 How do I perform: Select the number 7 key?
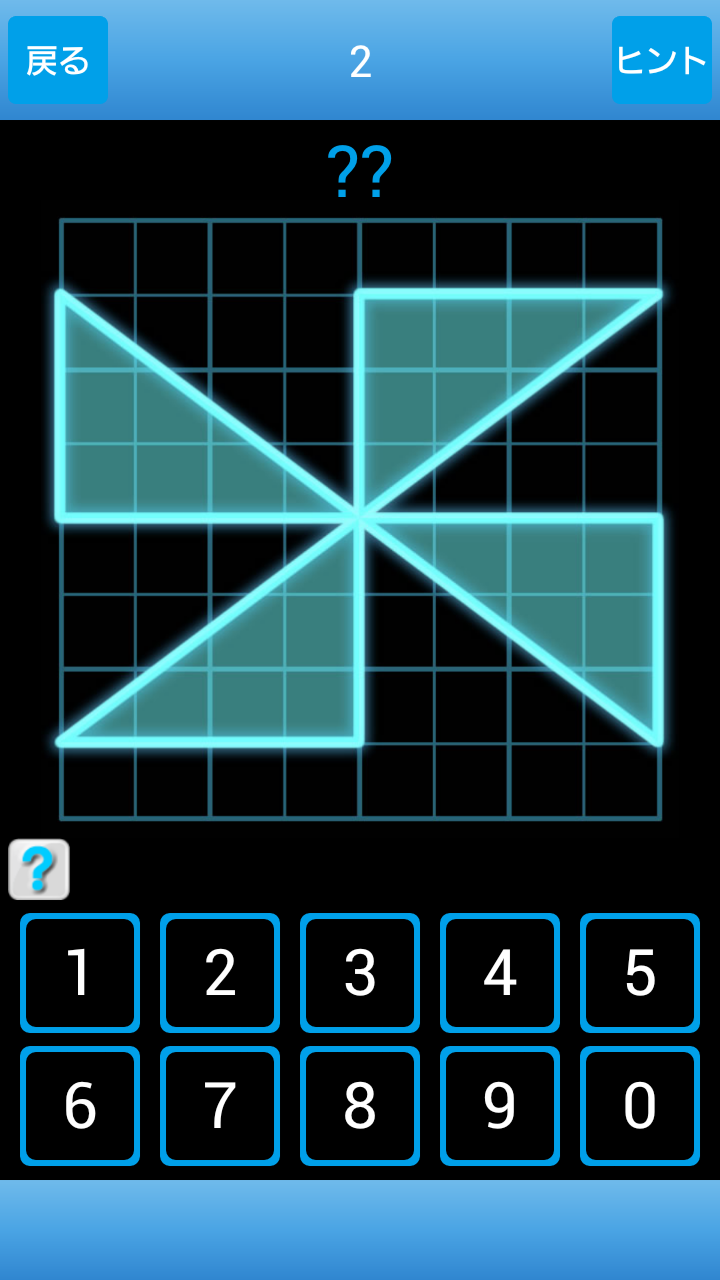[x=220, y=1105]
